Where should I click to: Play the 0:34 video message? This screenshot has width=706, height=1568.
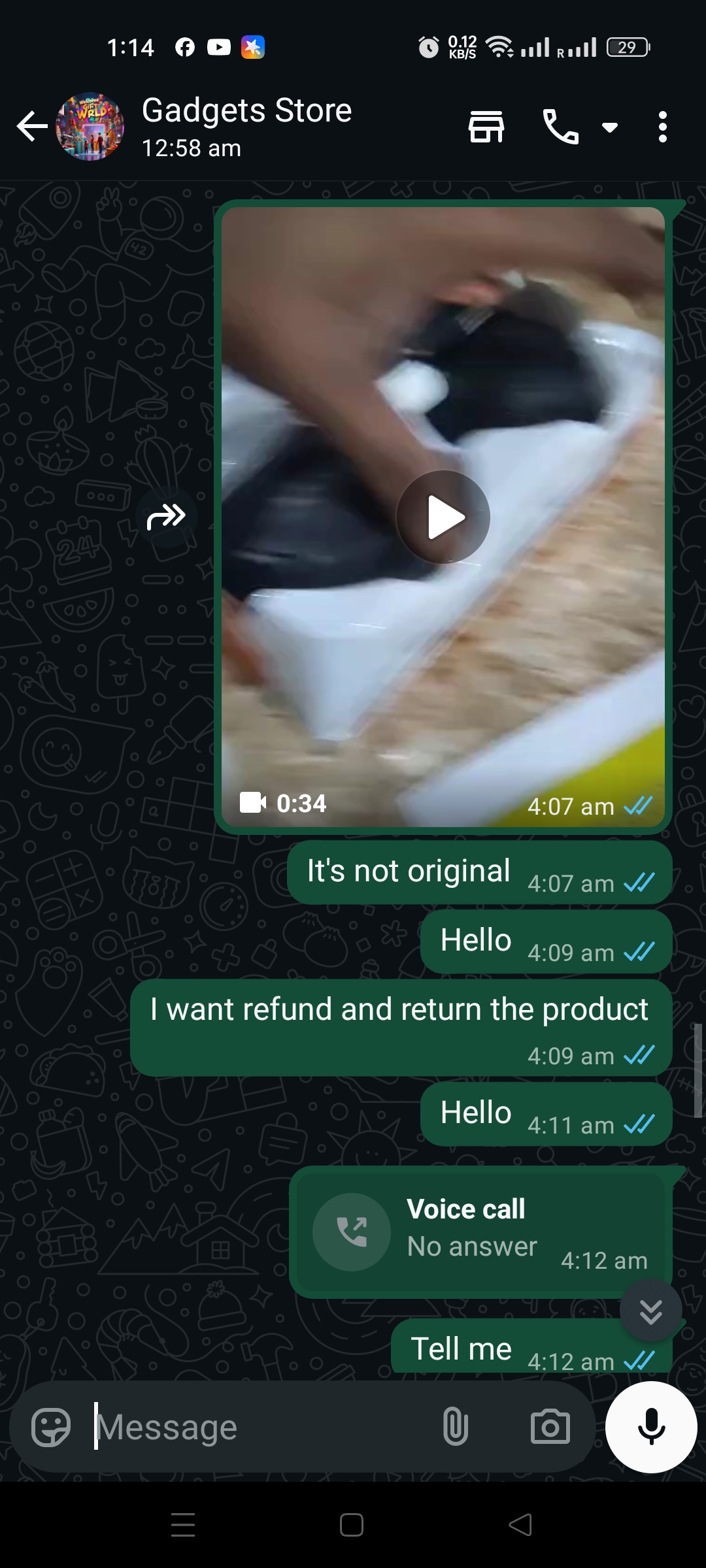pos(443,517)
